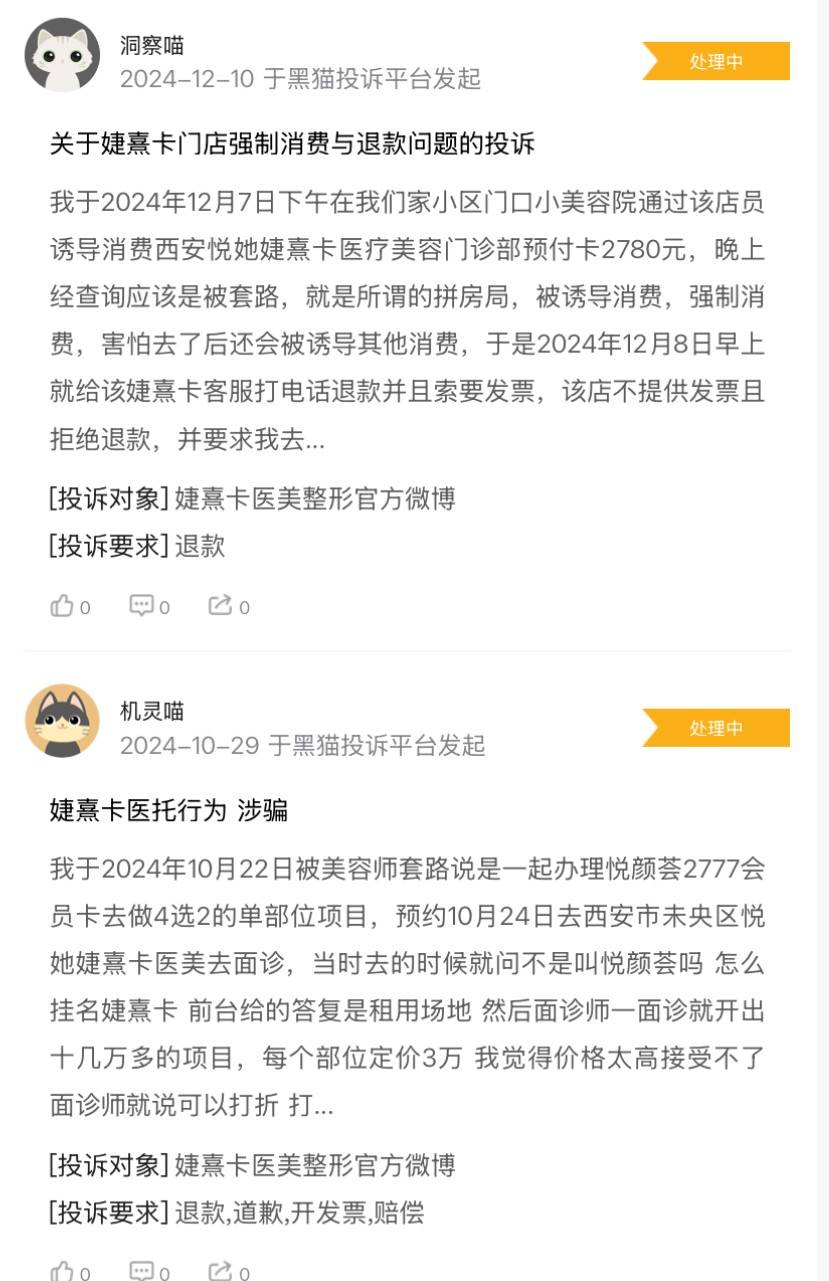Screen dimensions: 829x1281
Task: Like the complaint posted by 洞察喵
Action: coord(62,605)
